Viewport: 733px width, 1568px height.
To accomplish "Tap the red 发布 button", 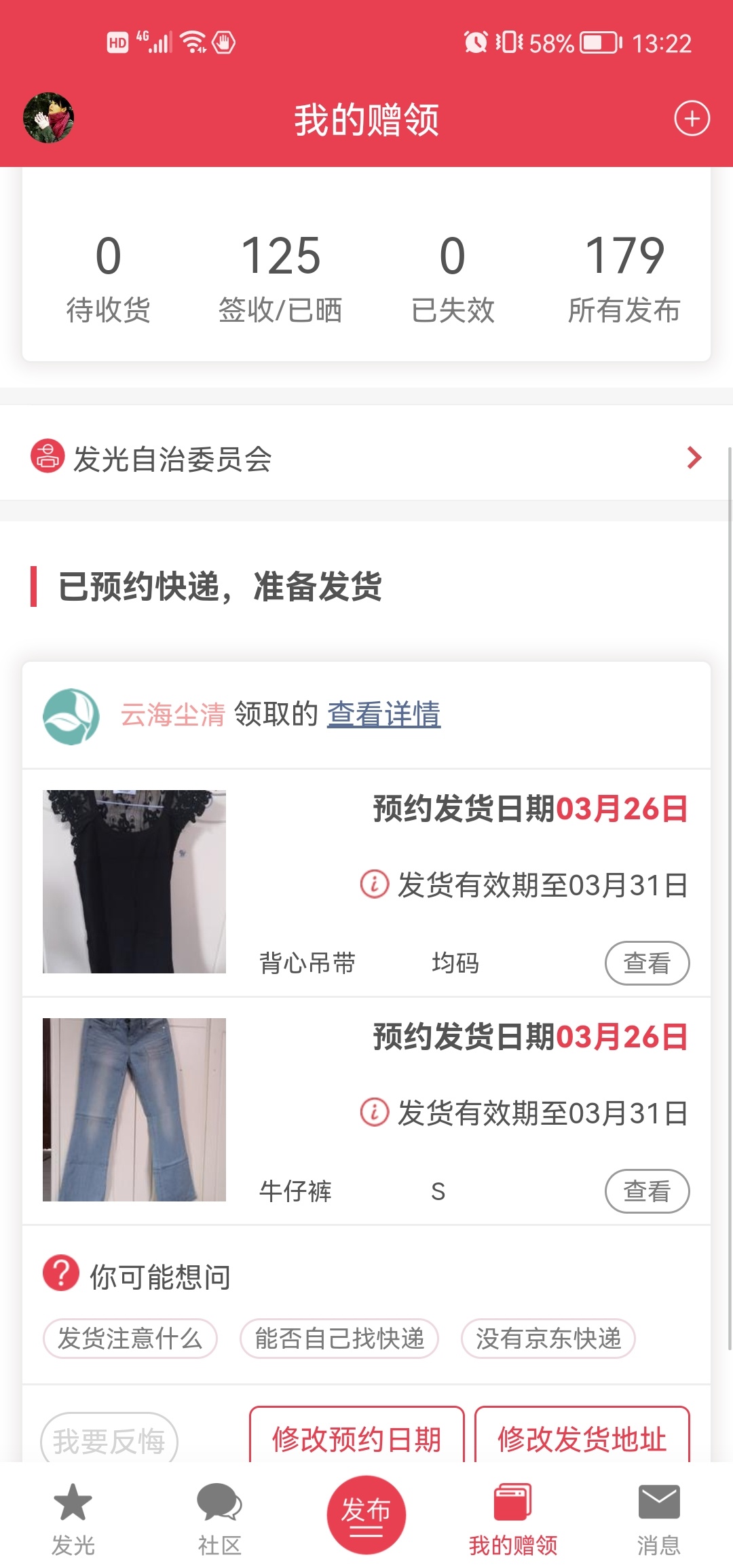I will coord(366,1514).
